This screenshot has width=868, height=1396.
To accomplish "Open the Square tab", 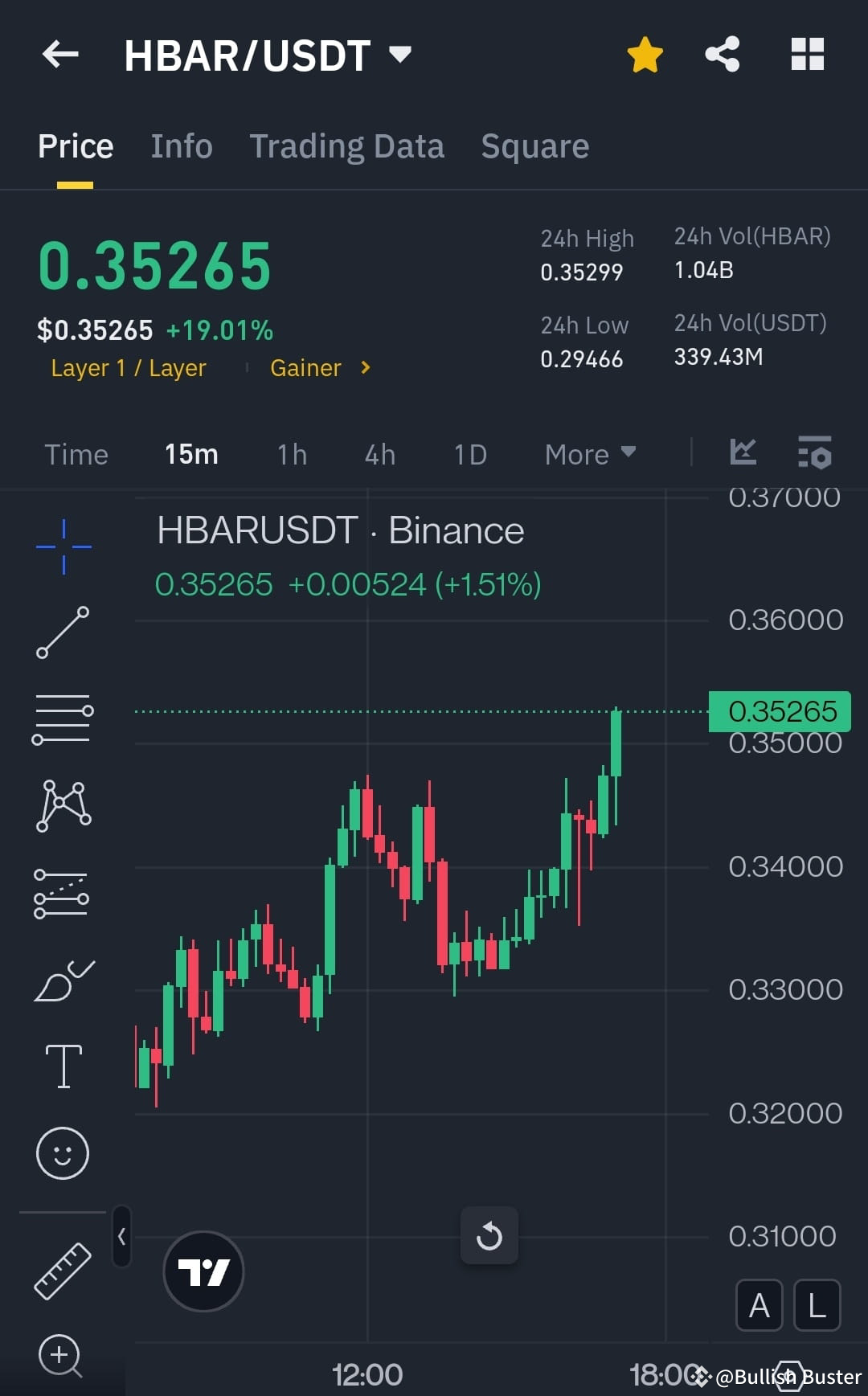I will pos(534,145).
